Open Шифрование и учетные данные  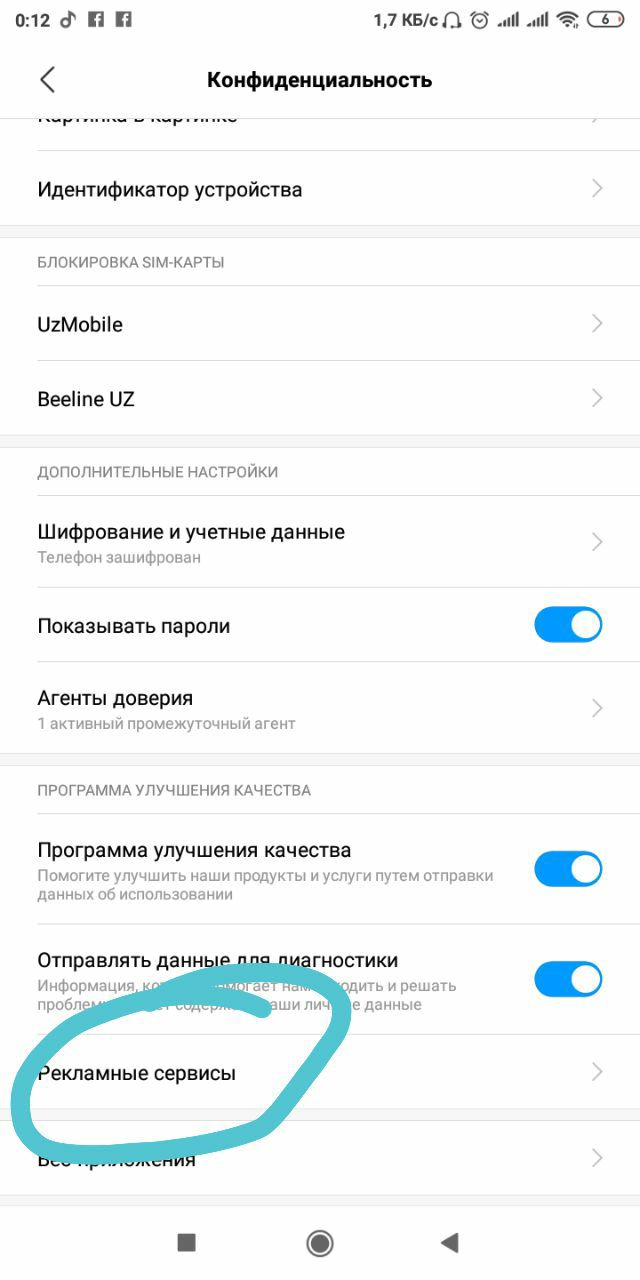click(320, 542)
